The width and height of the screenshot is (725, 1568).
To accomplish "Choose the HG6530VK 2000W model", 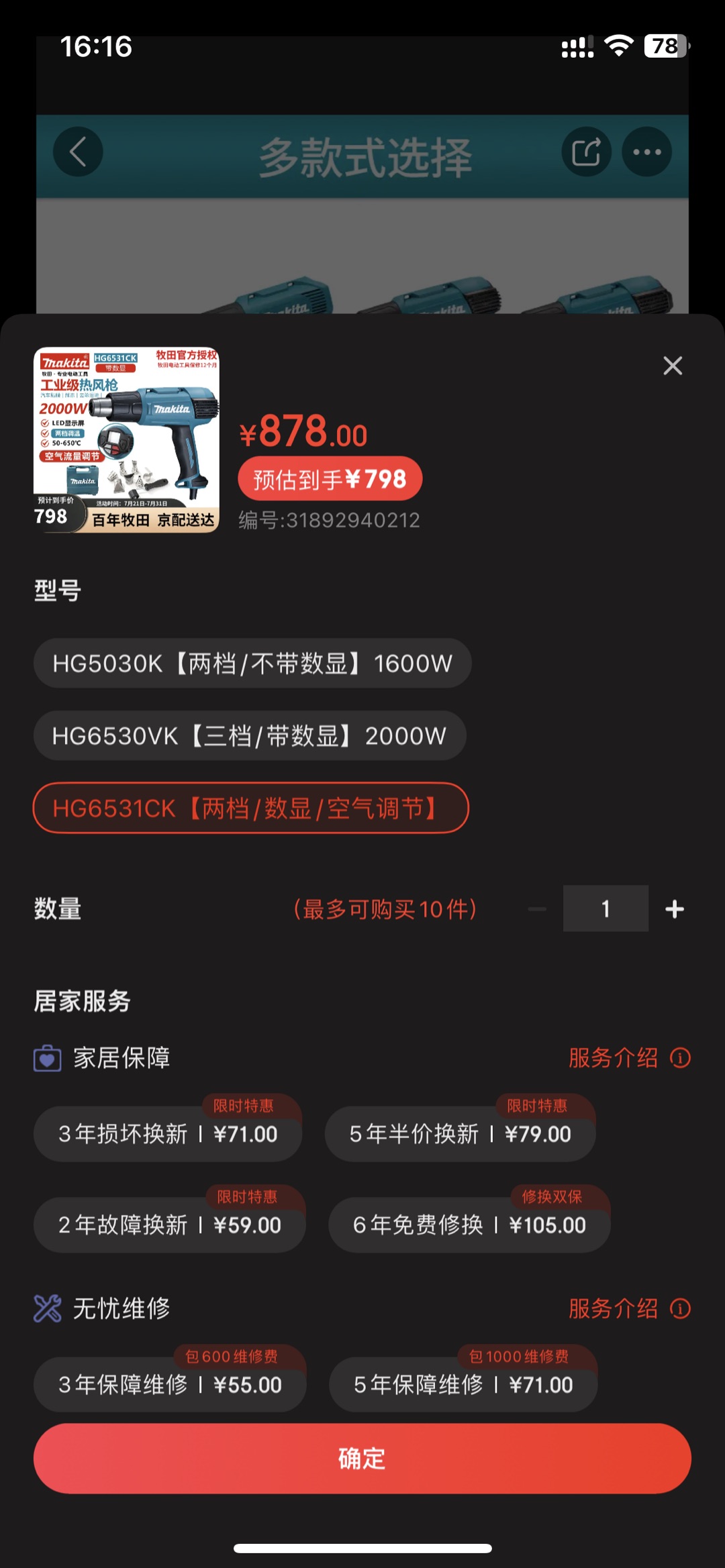I will 250,736.
